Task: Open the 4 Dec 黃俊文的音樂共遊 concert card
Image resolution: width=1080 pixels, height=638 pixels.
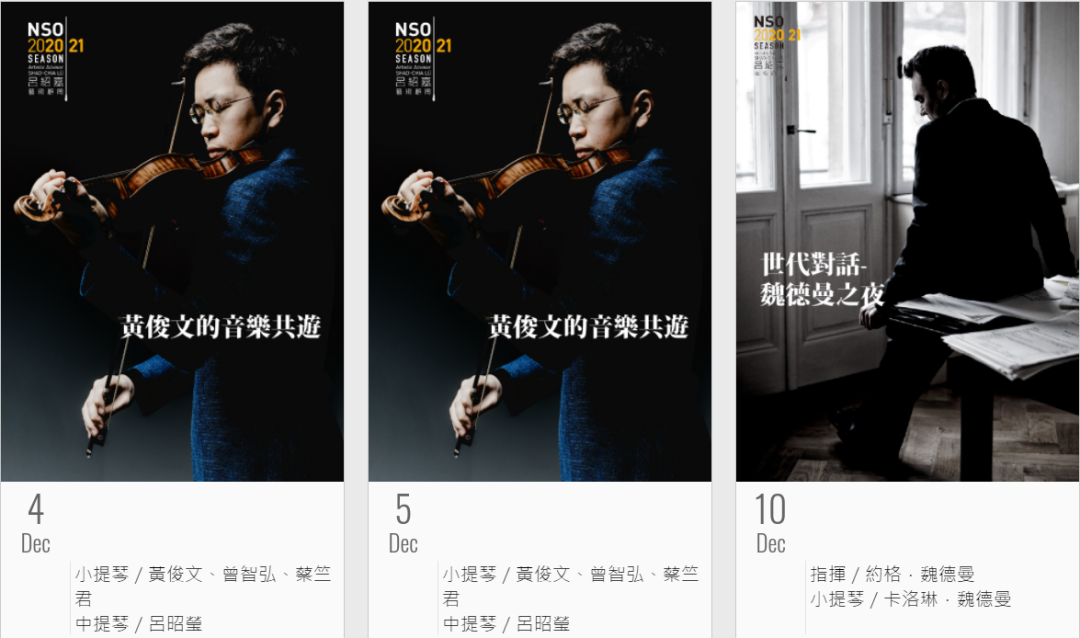Action: coord(172,242)
